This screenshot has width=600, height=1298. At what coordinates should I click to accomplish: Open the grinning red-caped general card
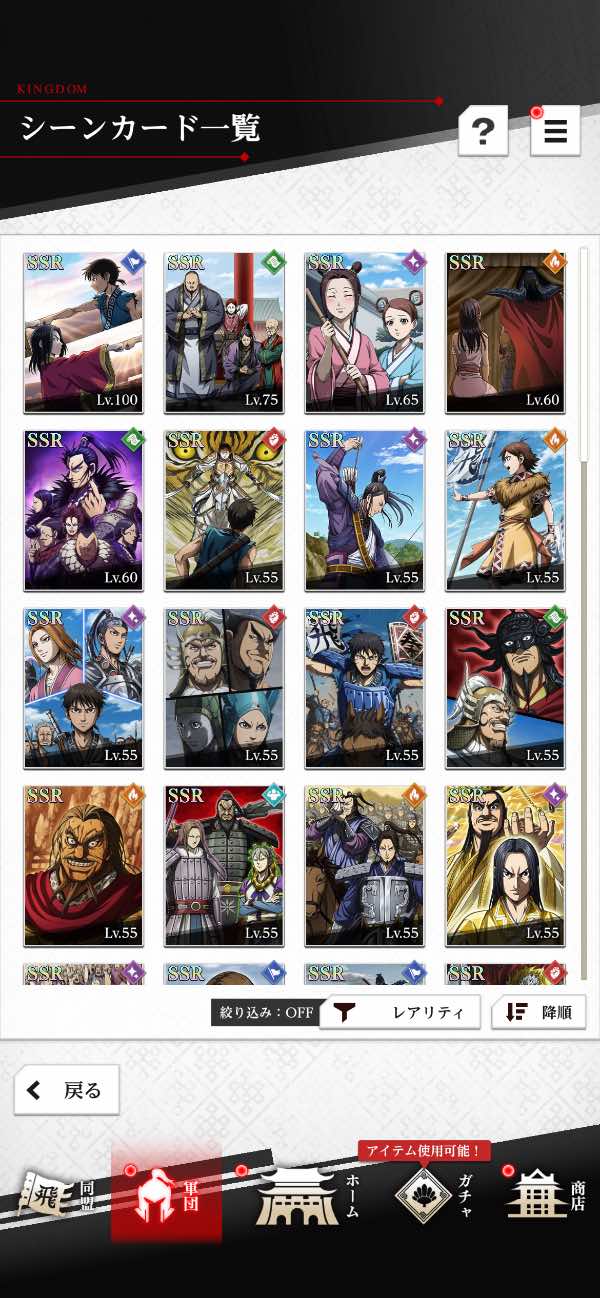point(84,866)
